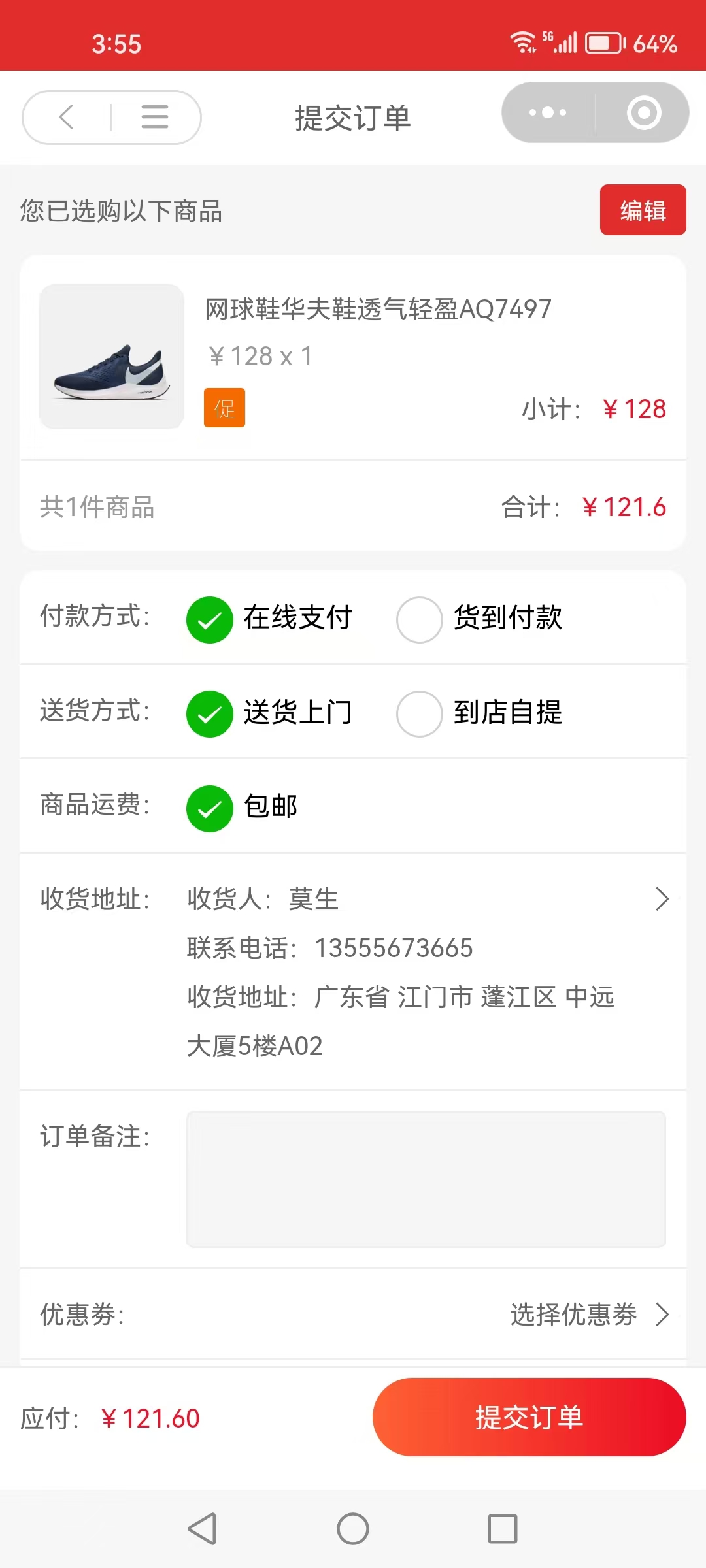Screen dimensions: 706x1568
Task: Select 在线支付 as payment method
Action: pyautogui.click(x=210, y=619)
